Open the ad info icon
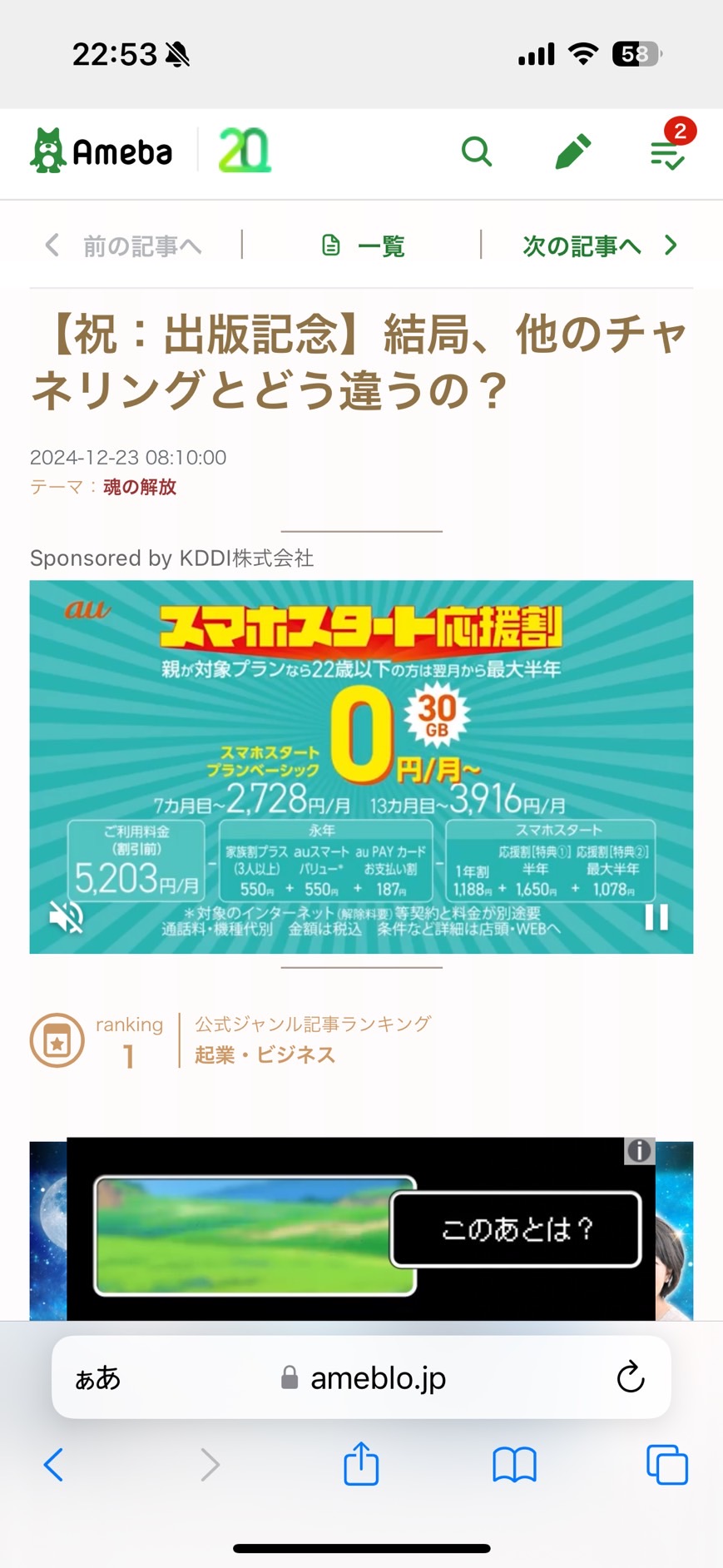Screen dimensions: 723x1568 [639, 1151]
